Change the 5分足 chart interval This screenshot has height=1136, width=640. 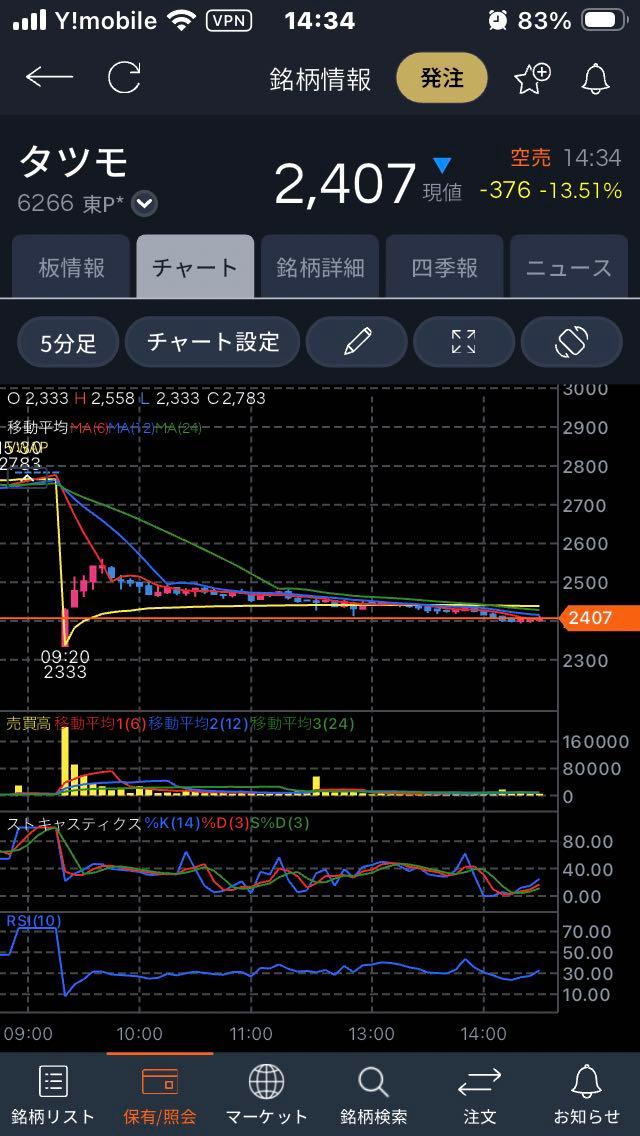coord(68,343)
